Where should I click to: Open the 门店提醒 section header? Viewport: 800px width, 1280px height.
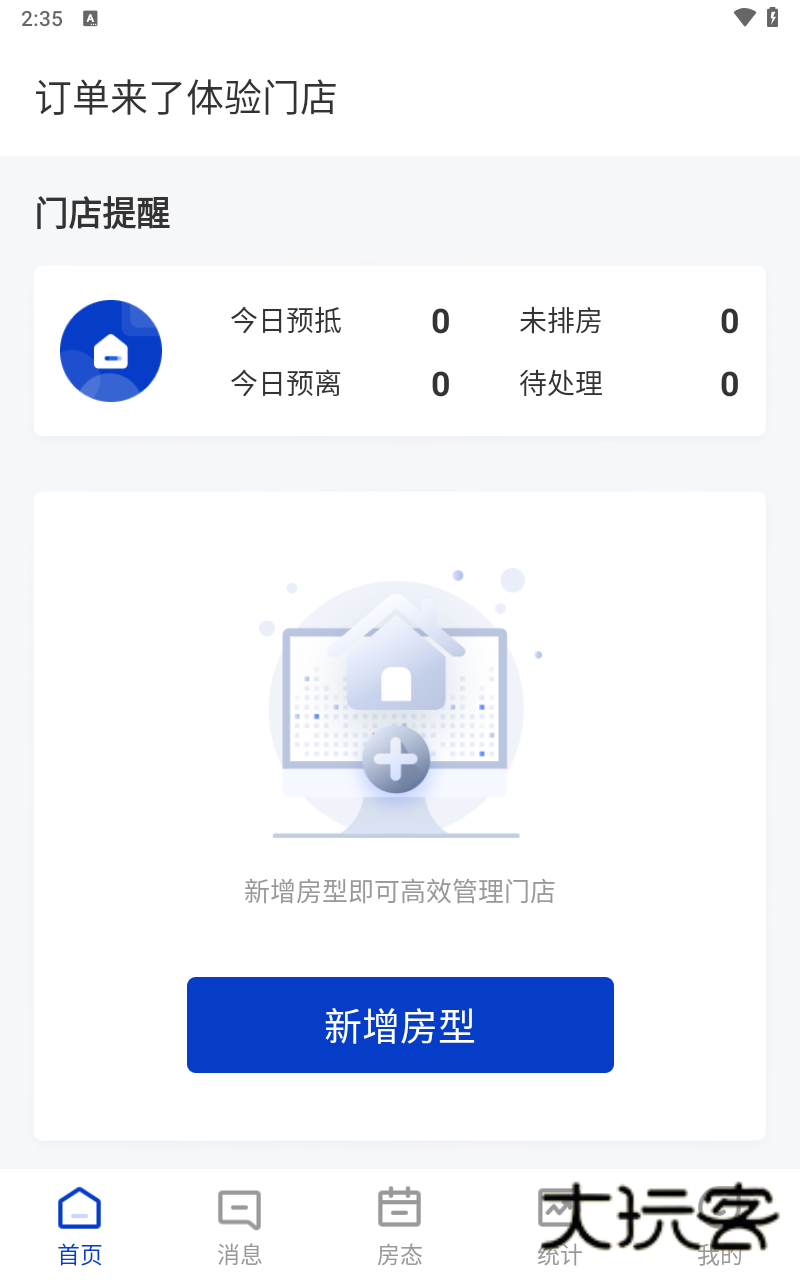(x=104, y=214)
